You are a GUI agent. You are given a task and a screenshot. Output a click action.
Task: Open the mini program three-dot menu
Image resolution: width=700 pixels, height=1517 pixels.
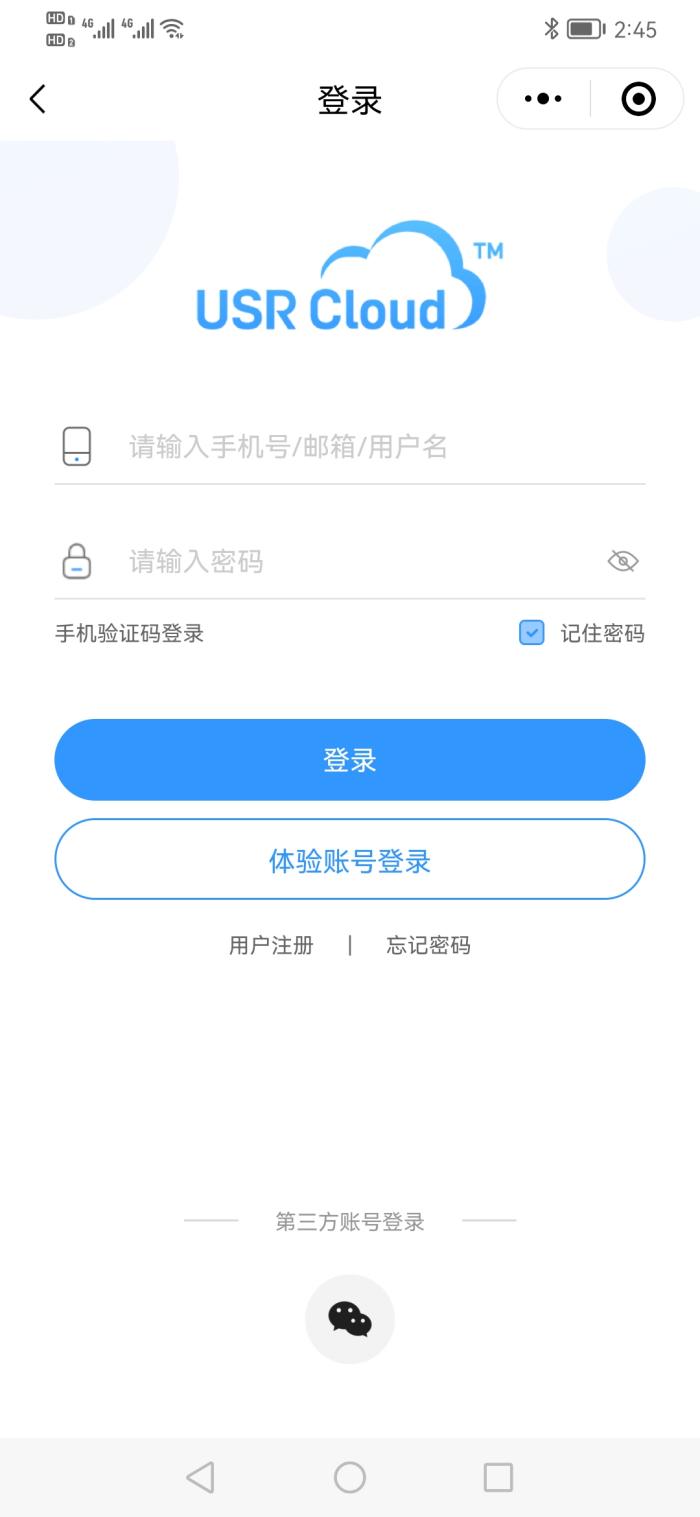(x=543, y=99)
